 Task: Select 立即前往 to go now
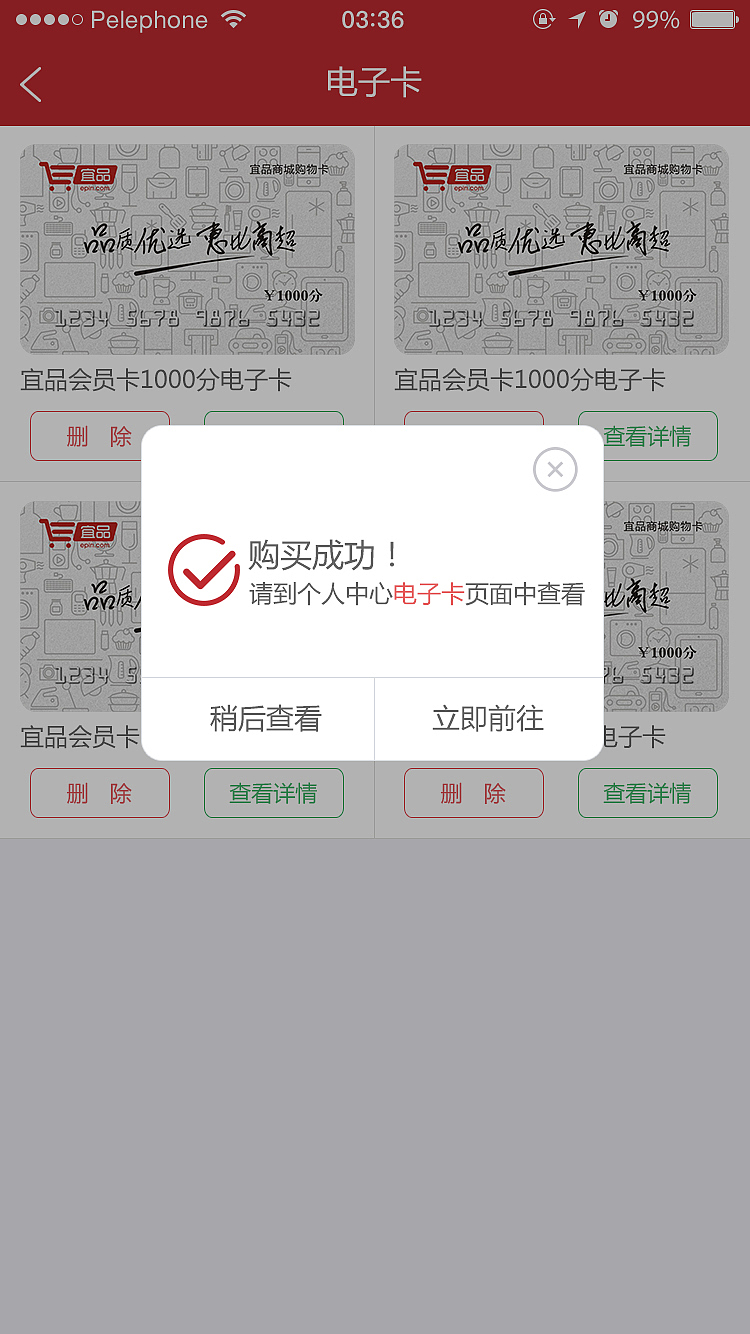click(488, 719)
